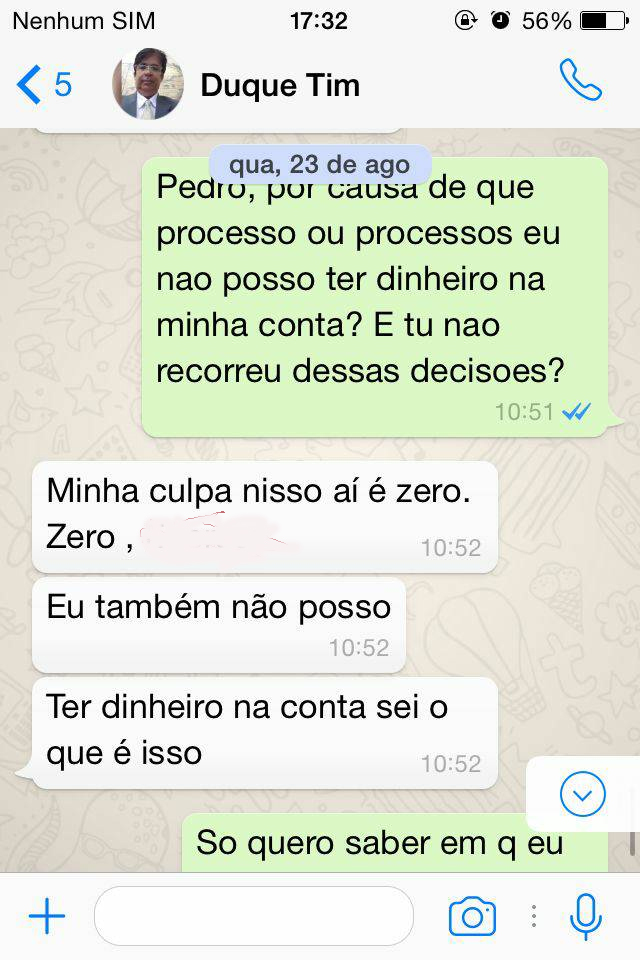This screenshot has width=640, height=960.
Task: Open Duque Tim's contact profile photo
Action: [x=148, y=85]
